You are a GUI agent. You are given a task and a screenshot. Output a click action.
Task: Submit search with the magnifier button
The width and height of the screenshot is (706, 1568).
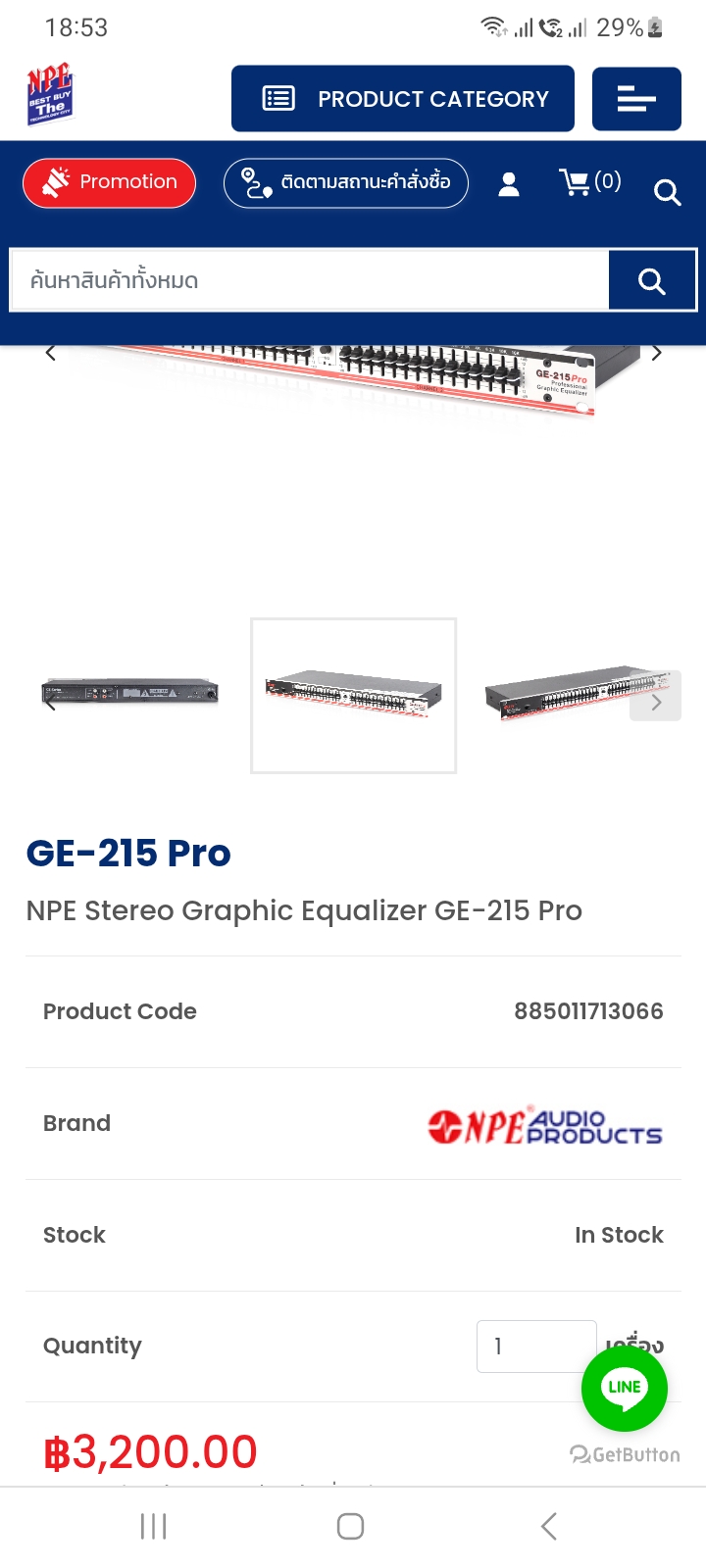coord(652,281)
